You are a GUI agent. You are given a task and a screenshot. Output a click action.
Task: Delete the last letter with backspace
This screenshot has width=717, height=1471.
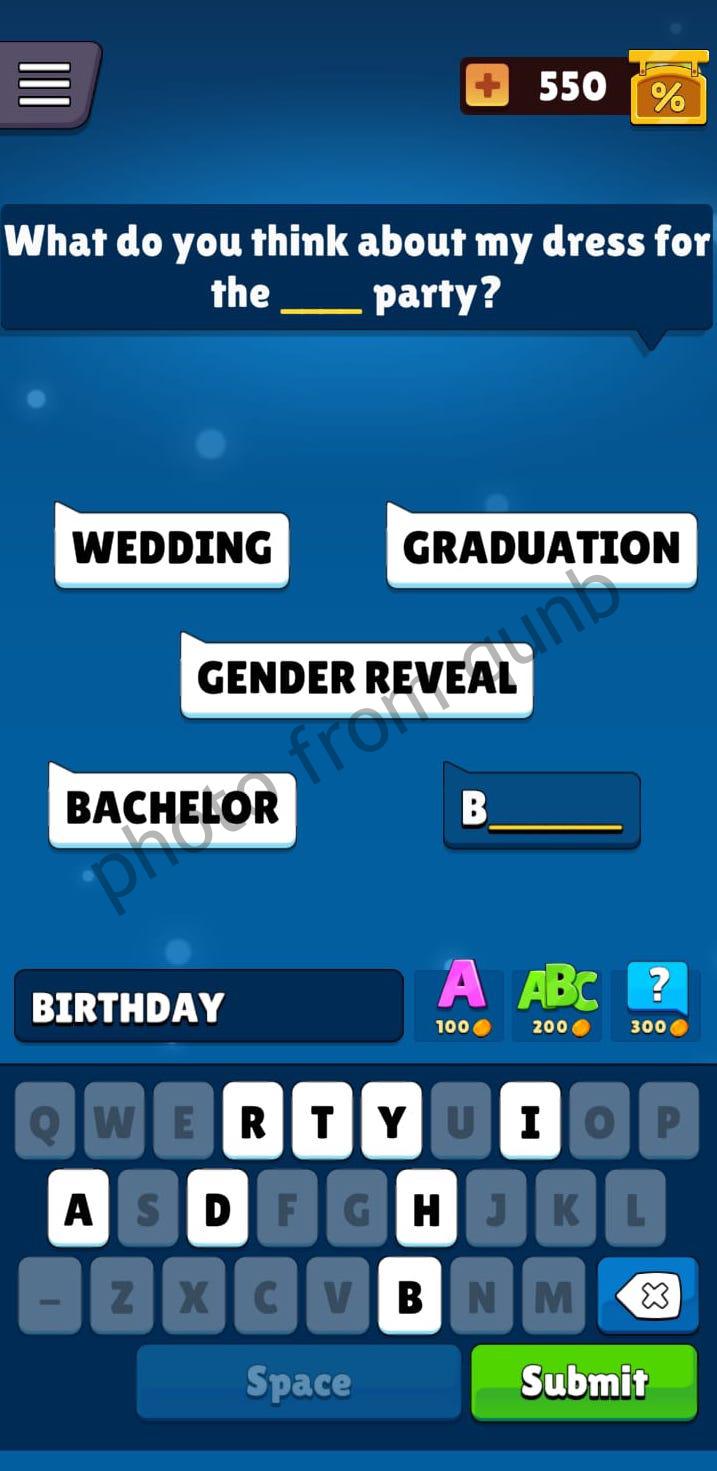tap(648, 1296)
